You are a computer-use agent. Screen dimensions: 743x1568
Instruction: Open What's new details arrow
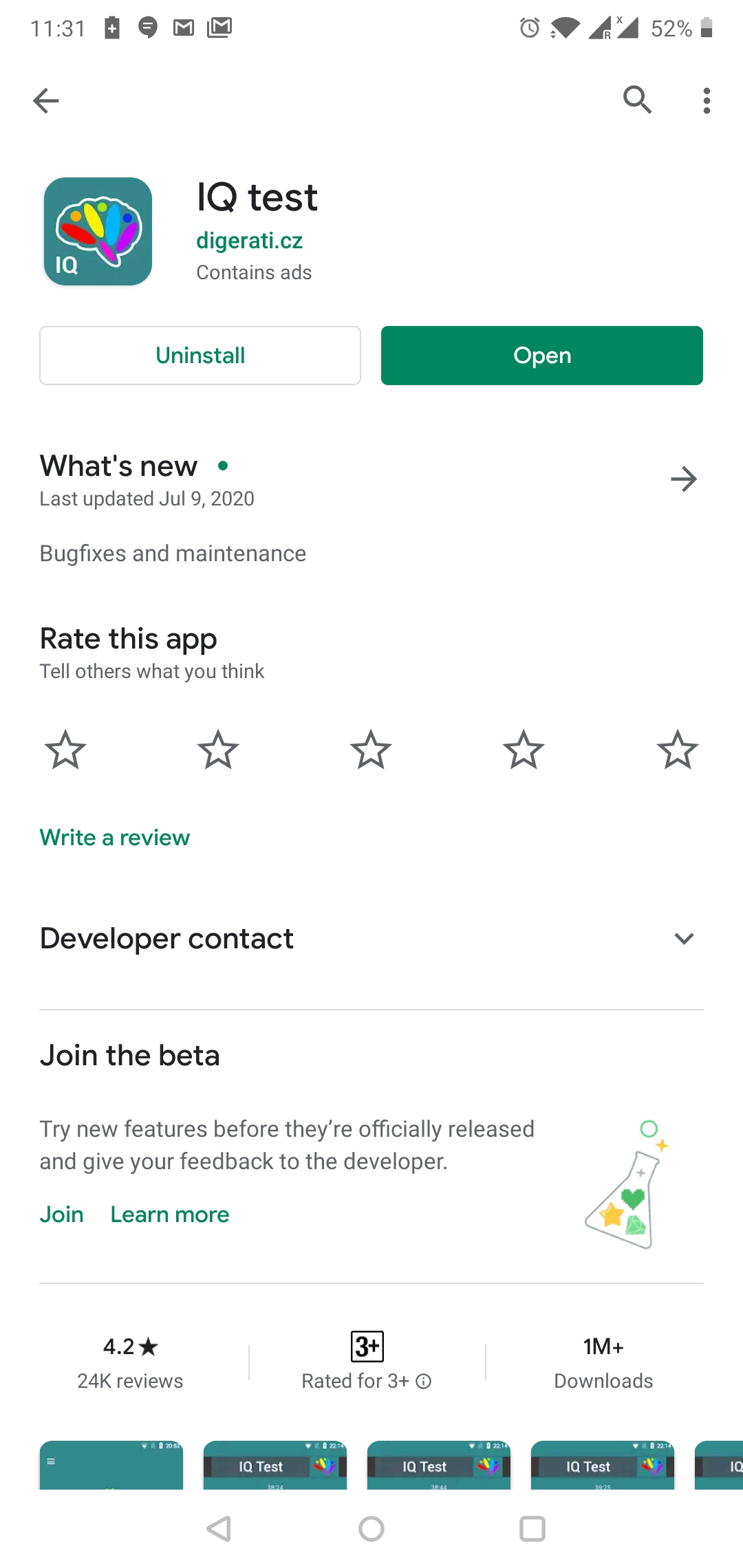683,479
